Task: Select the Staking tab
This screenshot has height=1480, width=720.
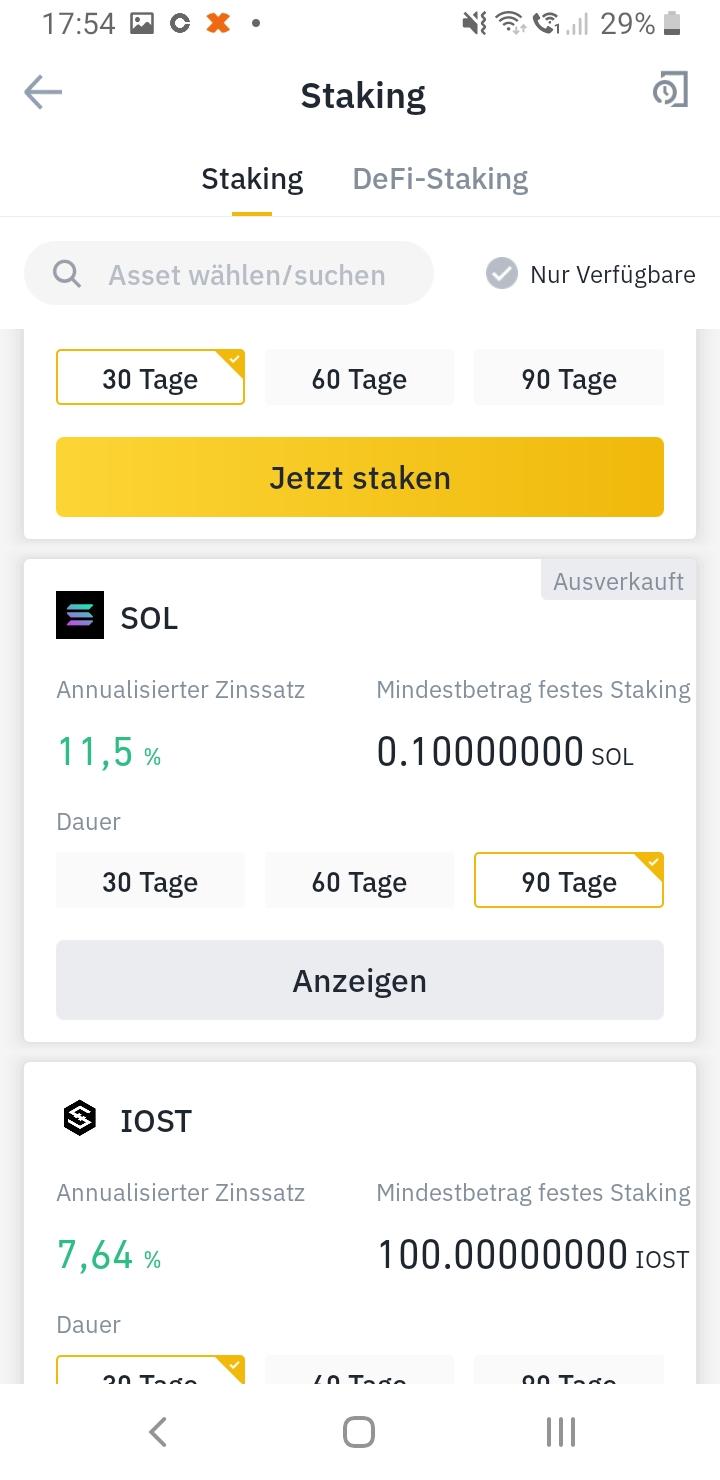Action: click(252, 179)
